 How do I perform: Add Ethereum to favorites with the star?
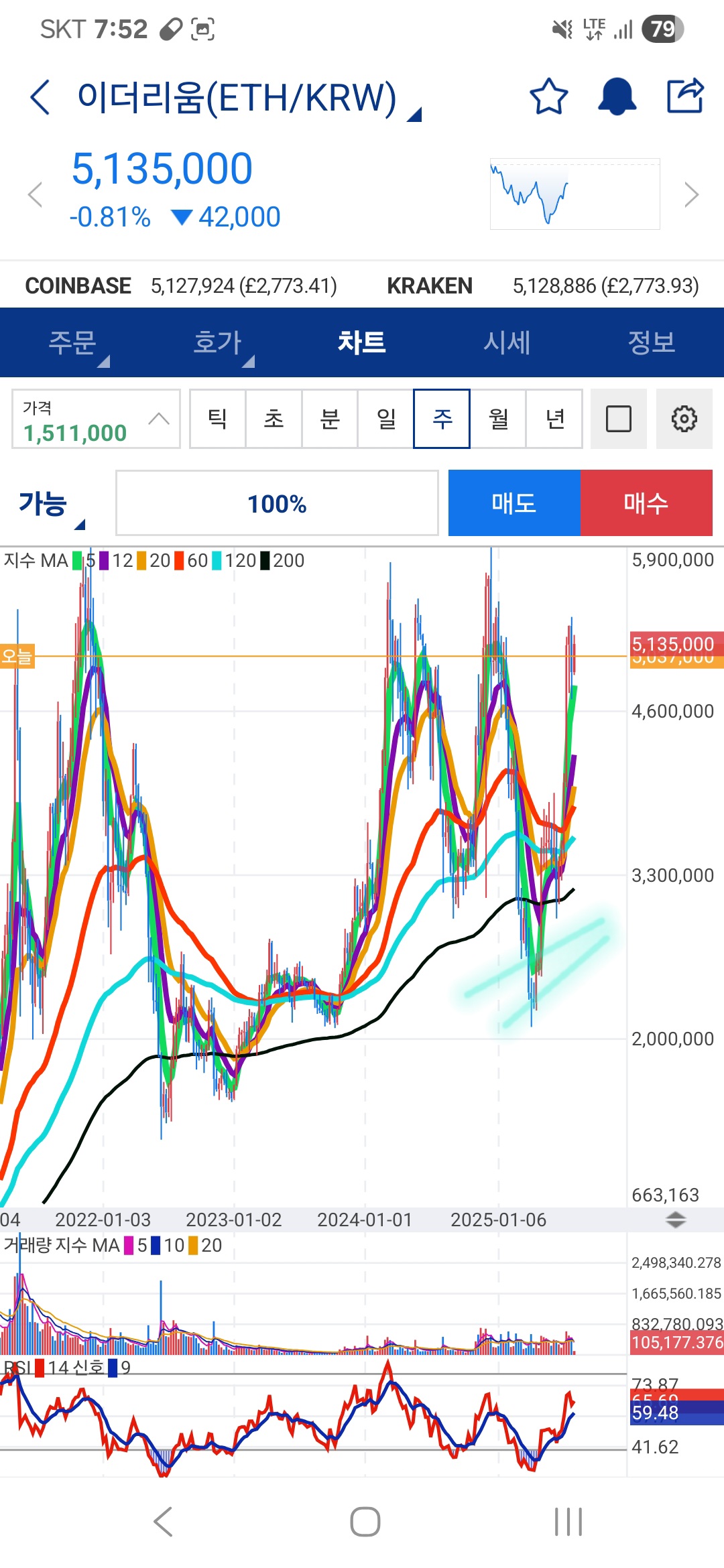[x=548, y=97]
